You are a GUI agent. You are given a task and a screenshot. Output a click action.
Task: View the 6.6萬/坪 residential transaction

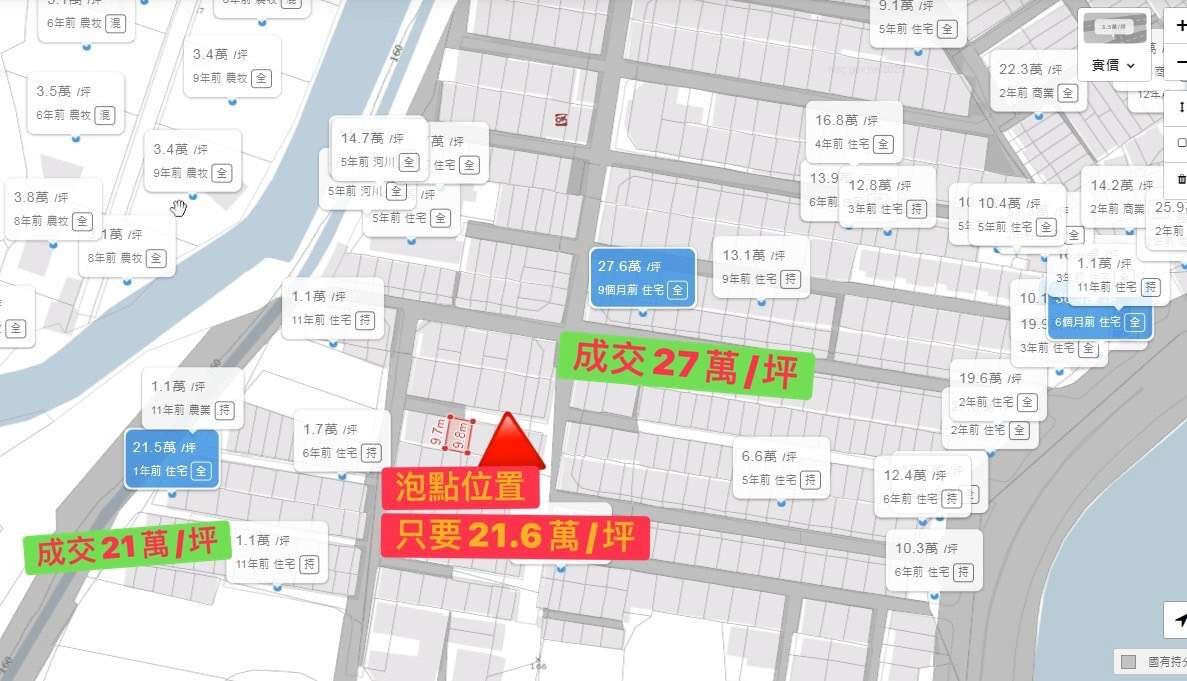tap(780, 468)
